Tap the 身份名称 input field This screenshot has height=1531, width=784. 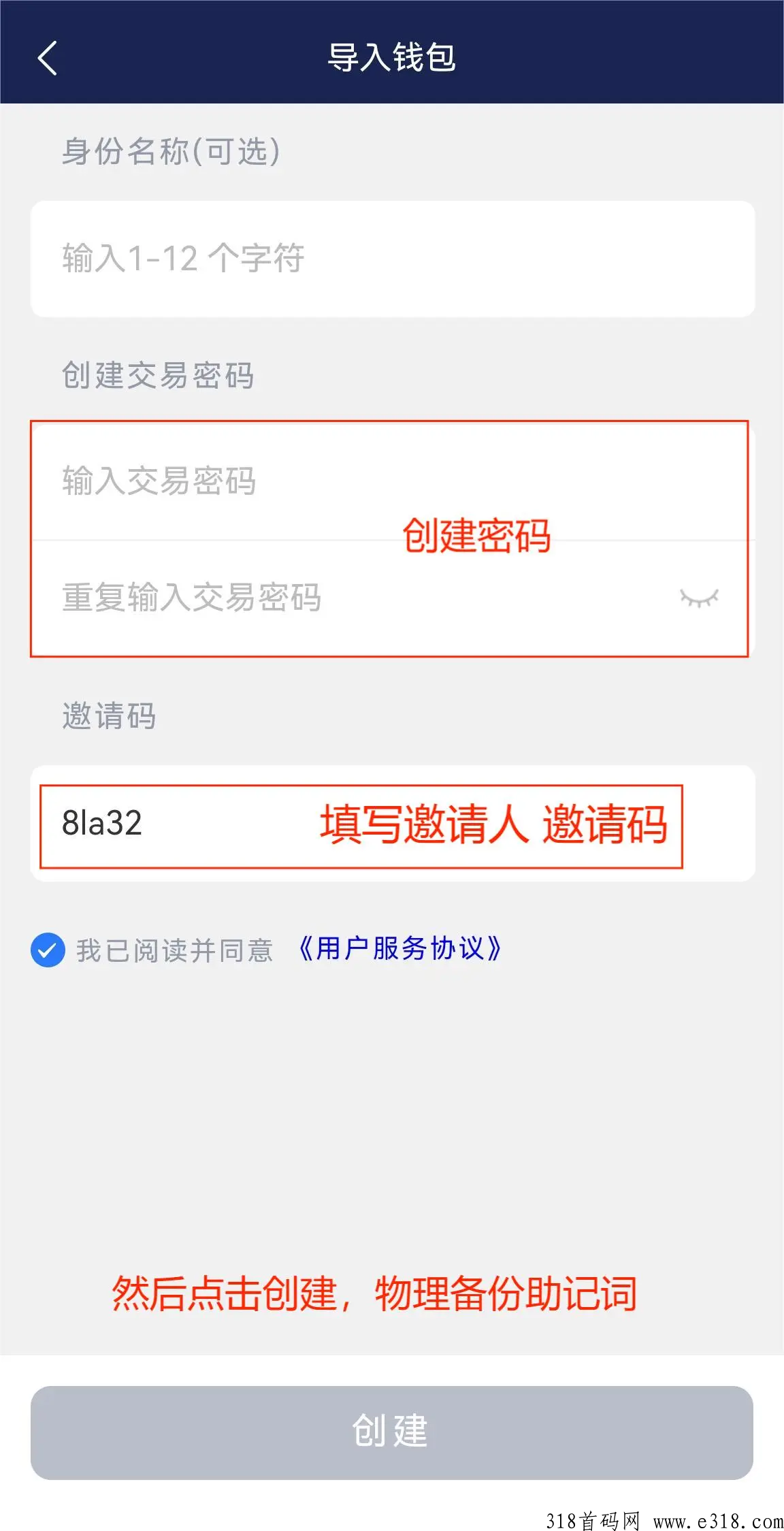pos(392,259)
